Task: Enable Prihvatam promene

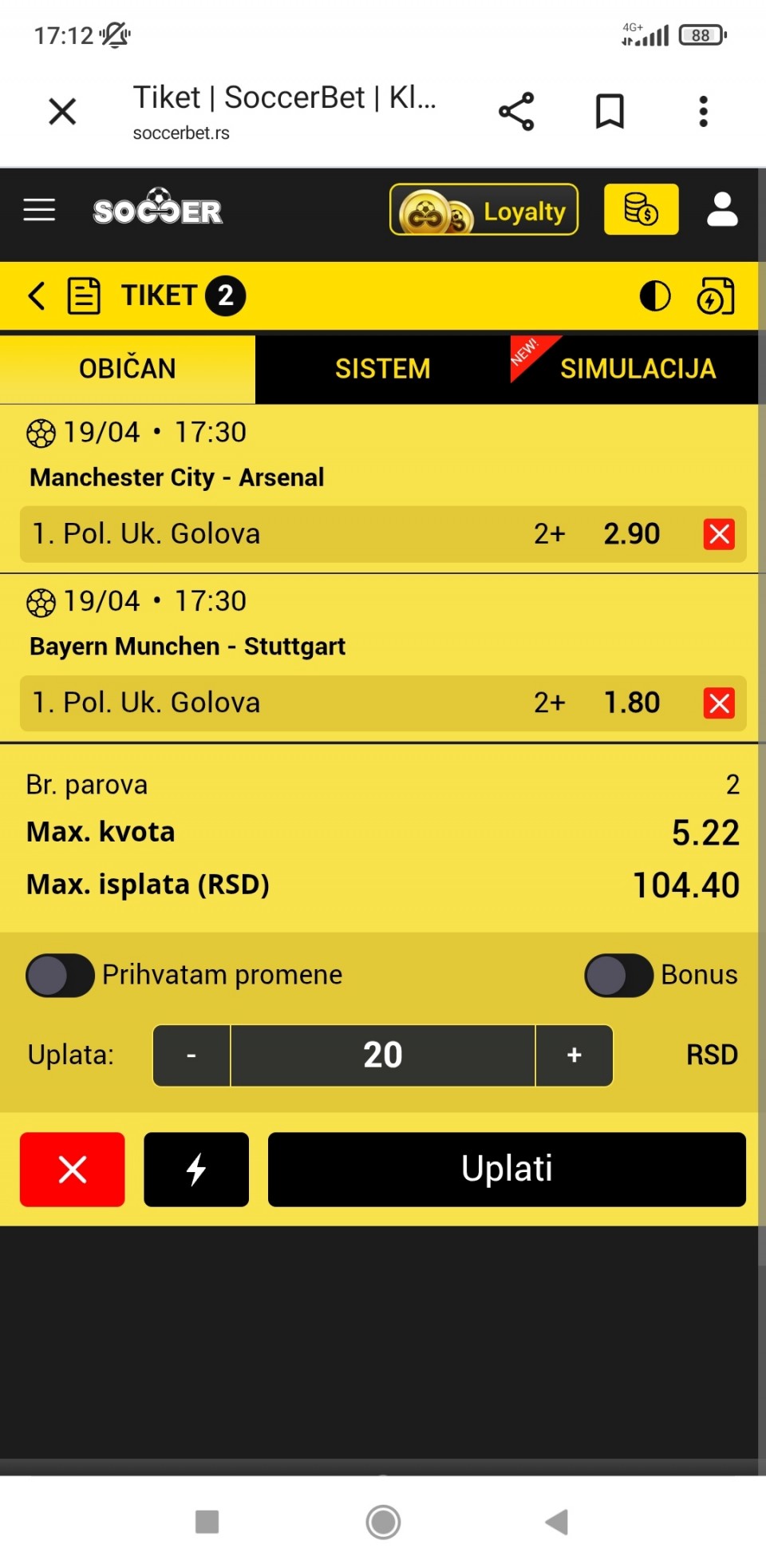Action: click(x=60, y=975)
